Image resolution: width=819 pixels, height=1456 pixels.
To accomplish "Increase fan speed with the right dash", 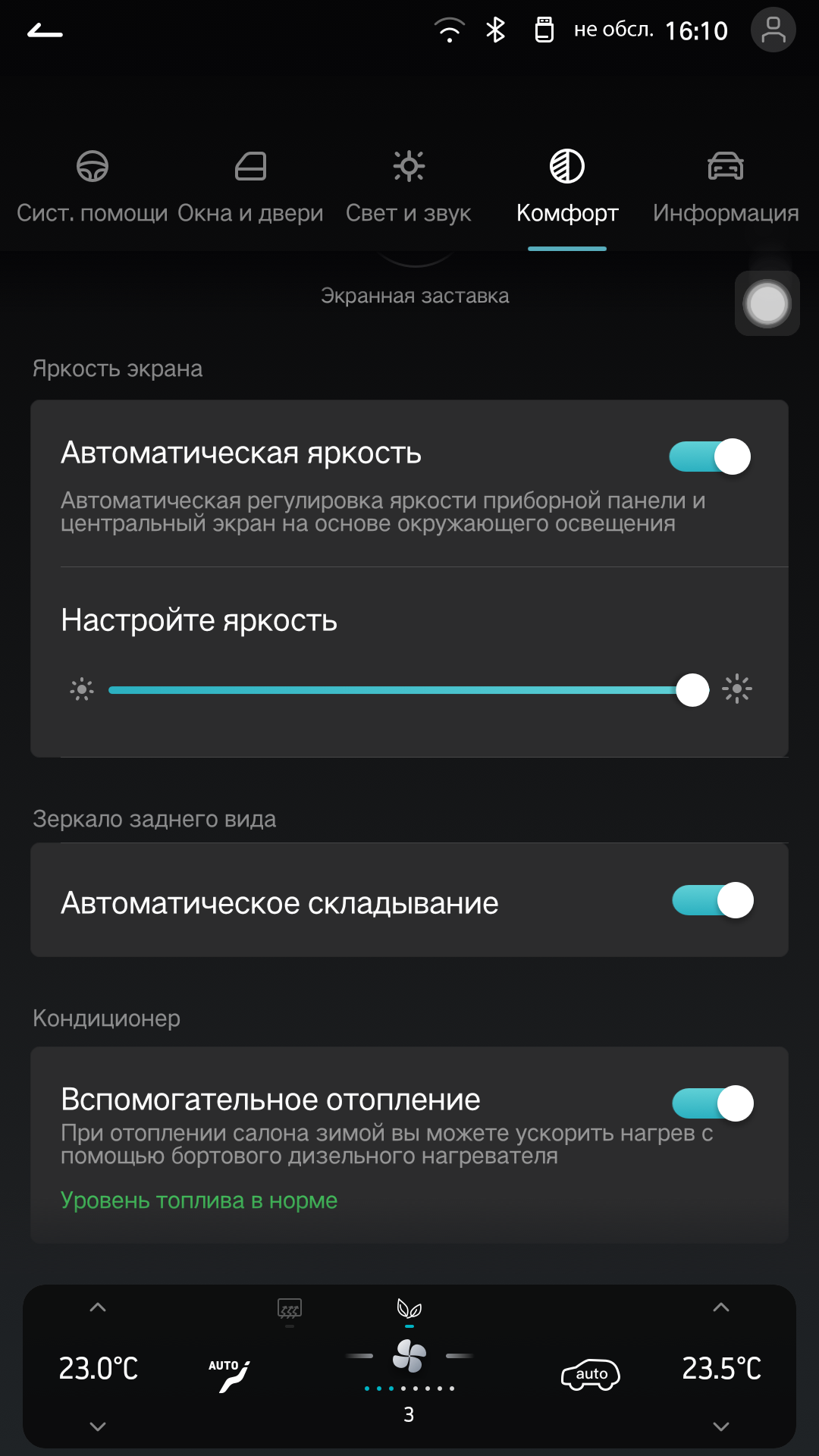I will coord(460,1356).
